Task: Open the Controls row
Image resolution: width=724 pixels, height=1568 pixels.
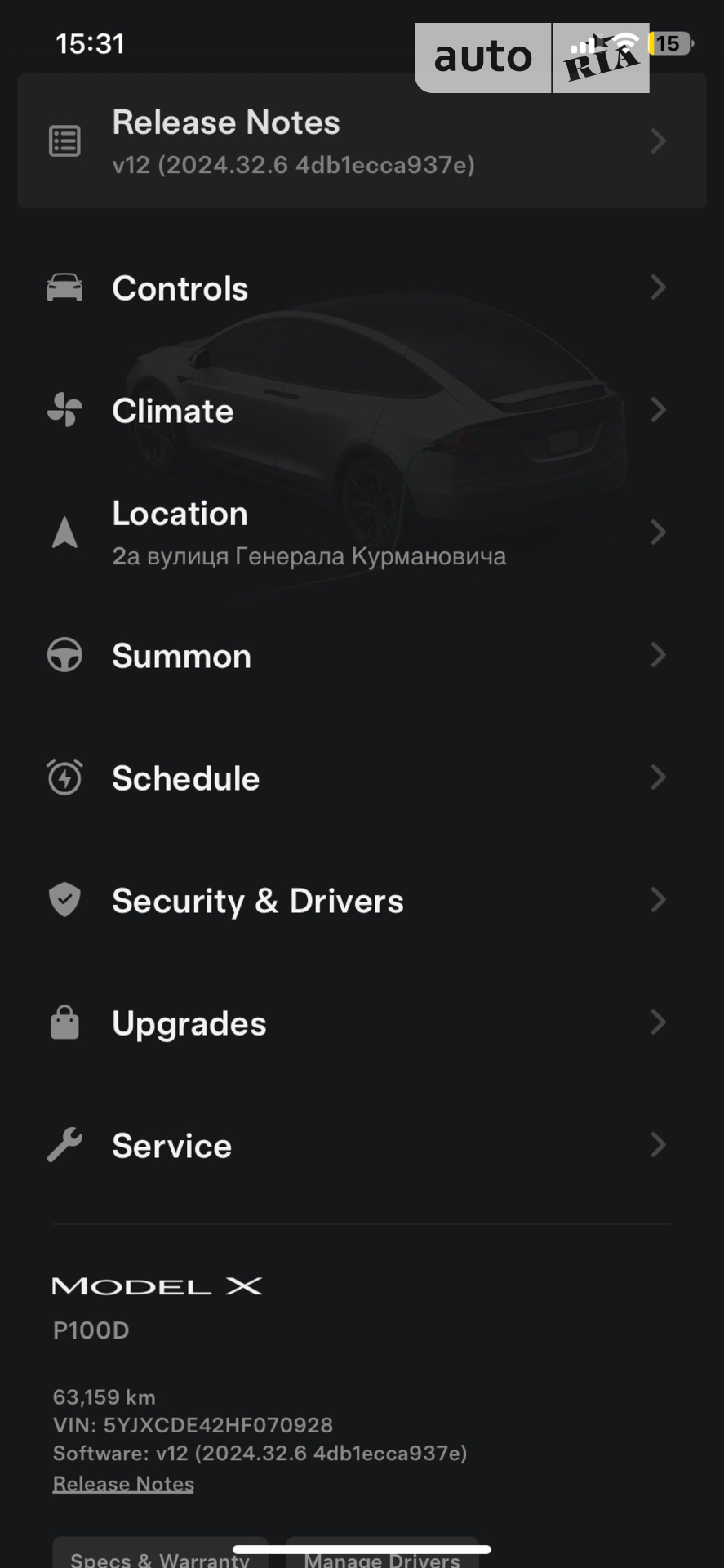Action: [x=362, y=287]
